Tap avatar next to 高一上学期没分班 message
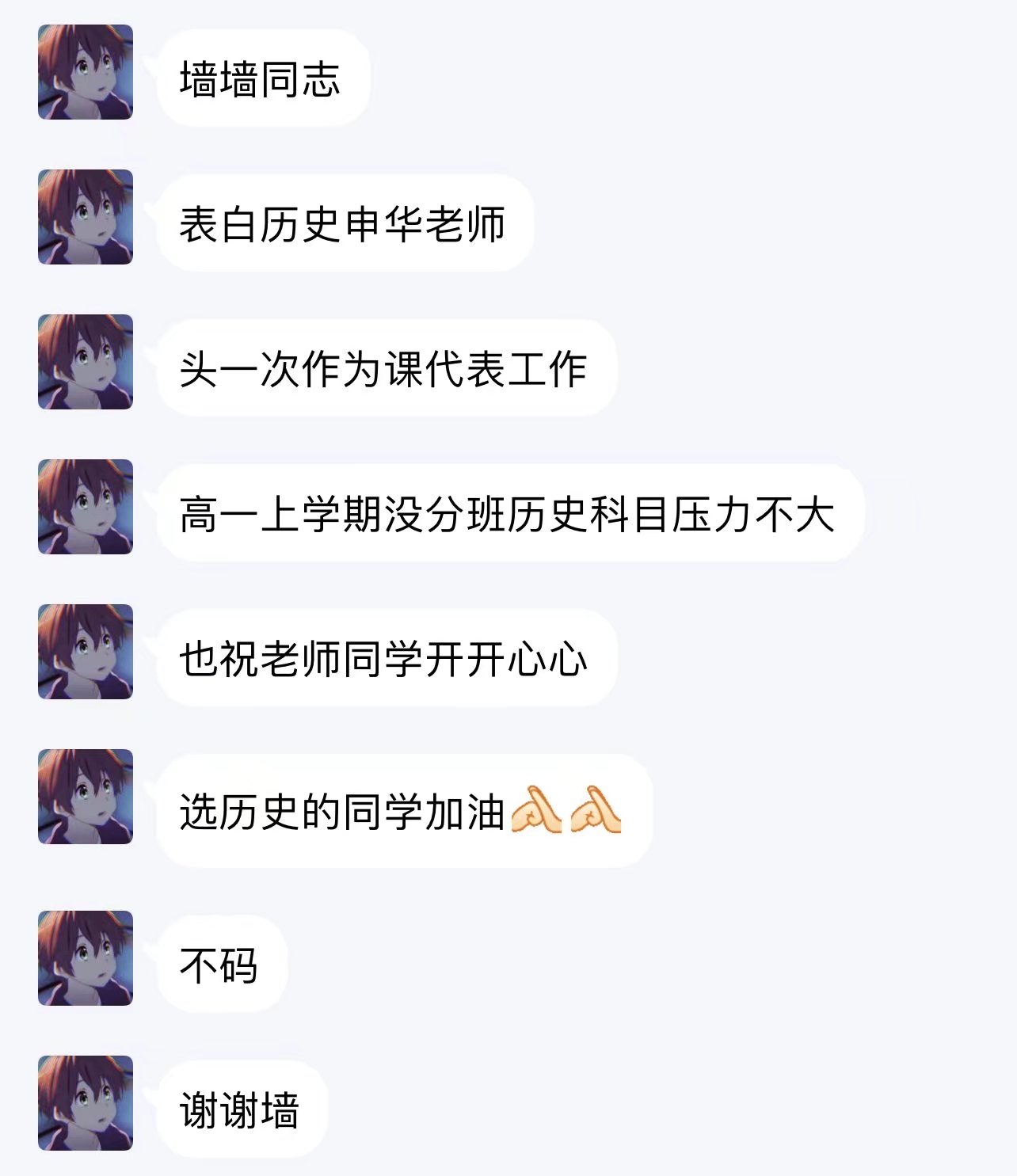 (86, 507)
